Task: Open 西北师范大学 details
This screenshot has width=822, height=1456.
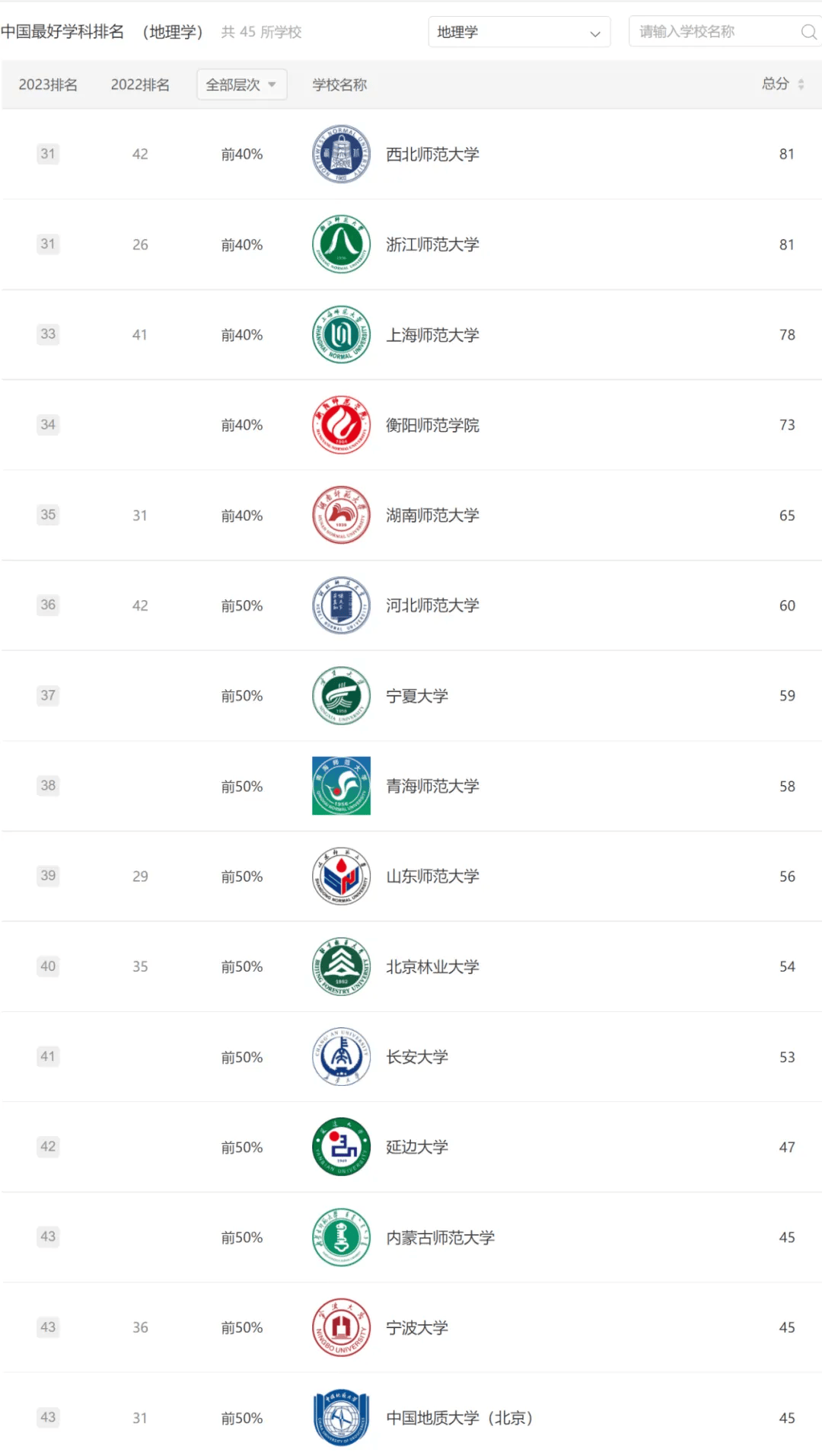Action: pos(432,155)
